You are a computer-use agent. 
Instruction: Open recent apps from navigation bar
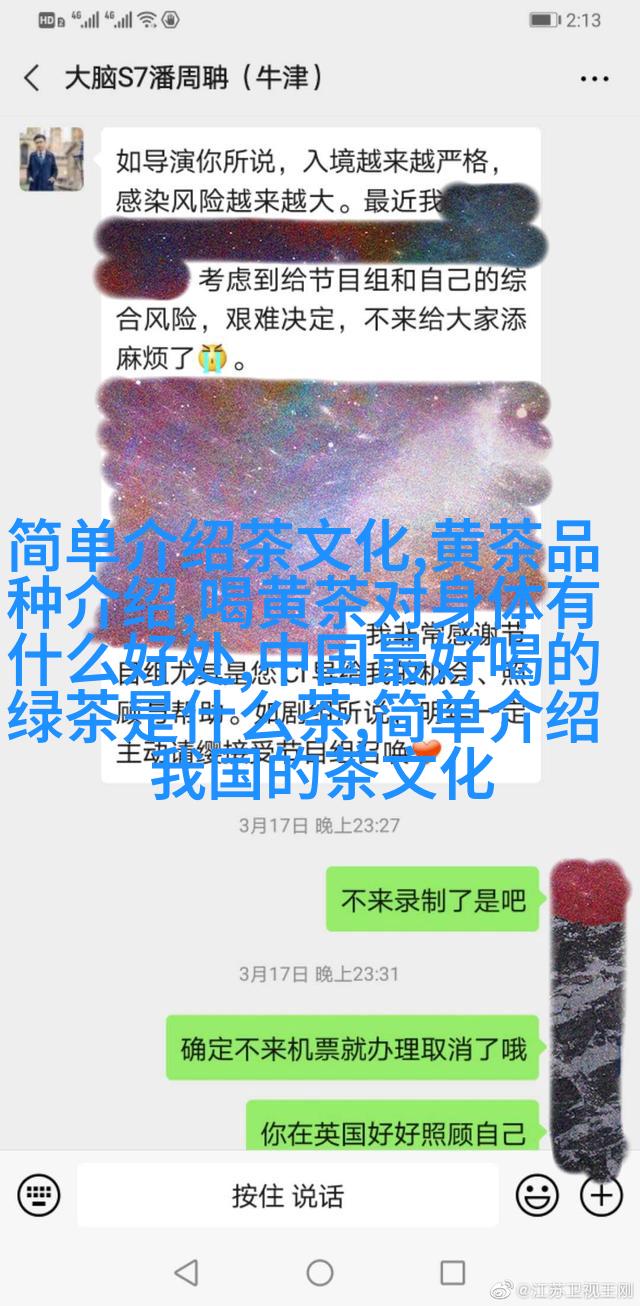coord(452,1273)
